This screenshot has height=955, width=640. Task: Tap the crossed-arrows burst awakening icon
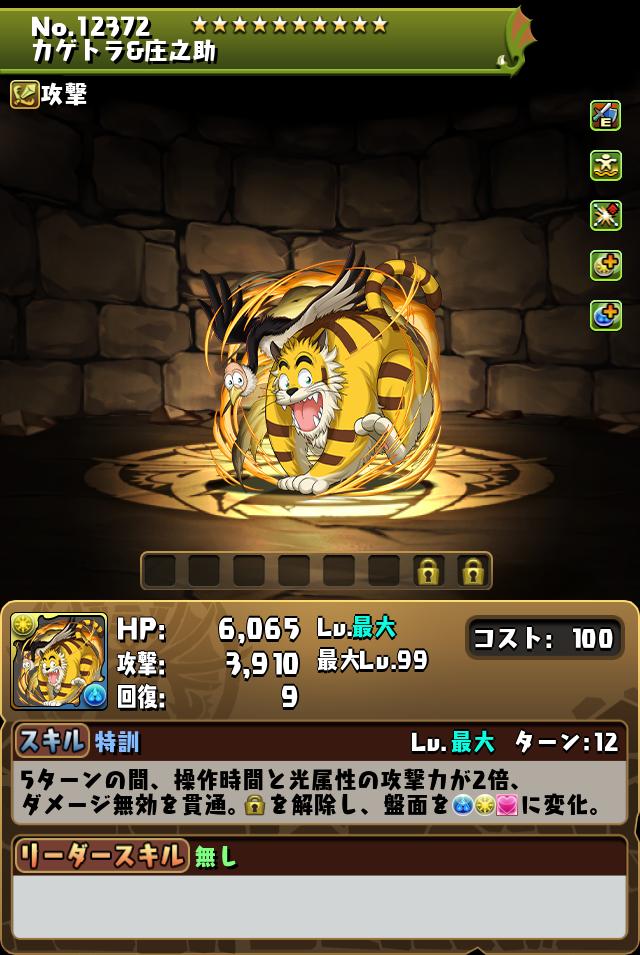point(605,215)
